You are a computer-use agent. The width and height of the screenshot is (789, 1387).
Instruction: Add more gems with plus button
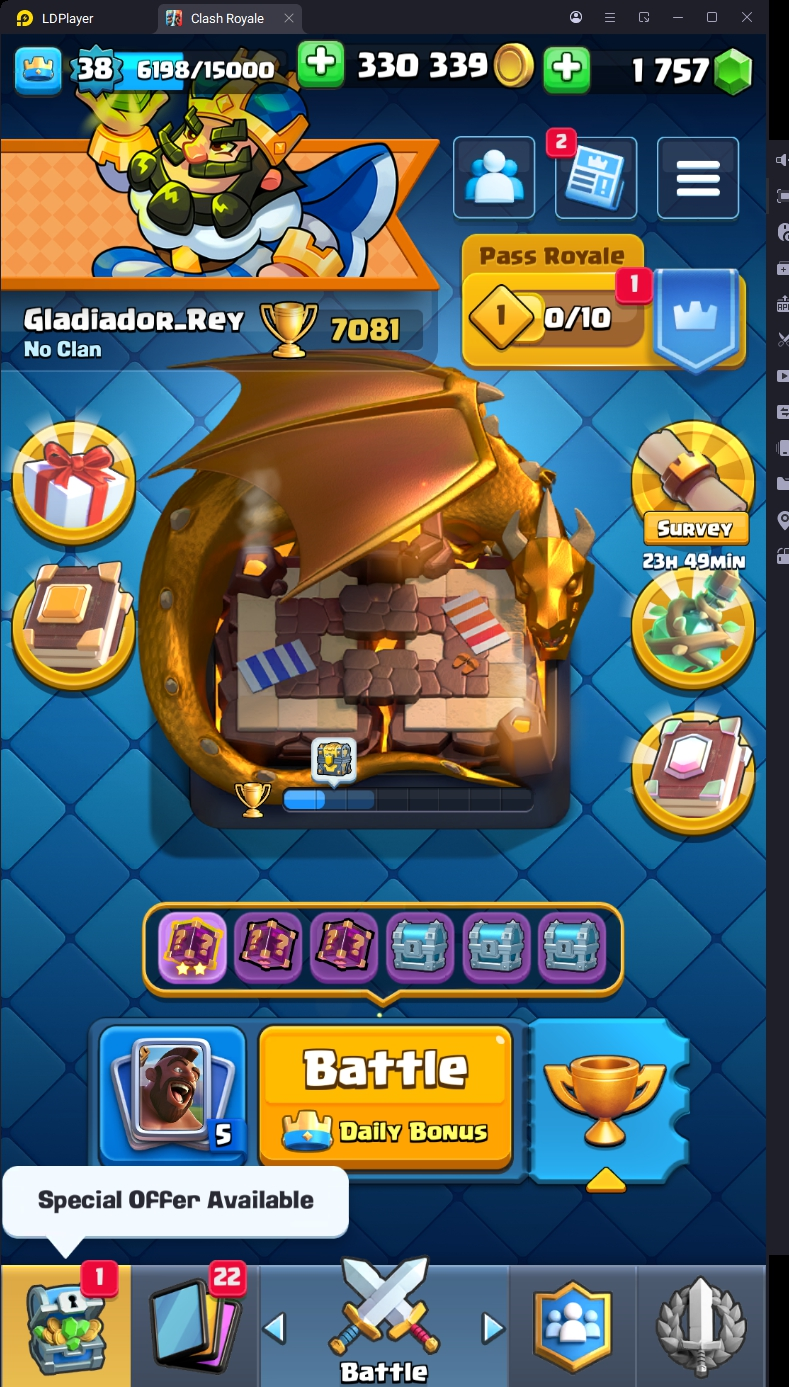point(566,68)
